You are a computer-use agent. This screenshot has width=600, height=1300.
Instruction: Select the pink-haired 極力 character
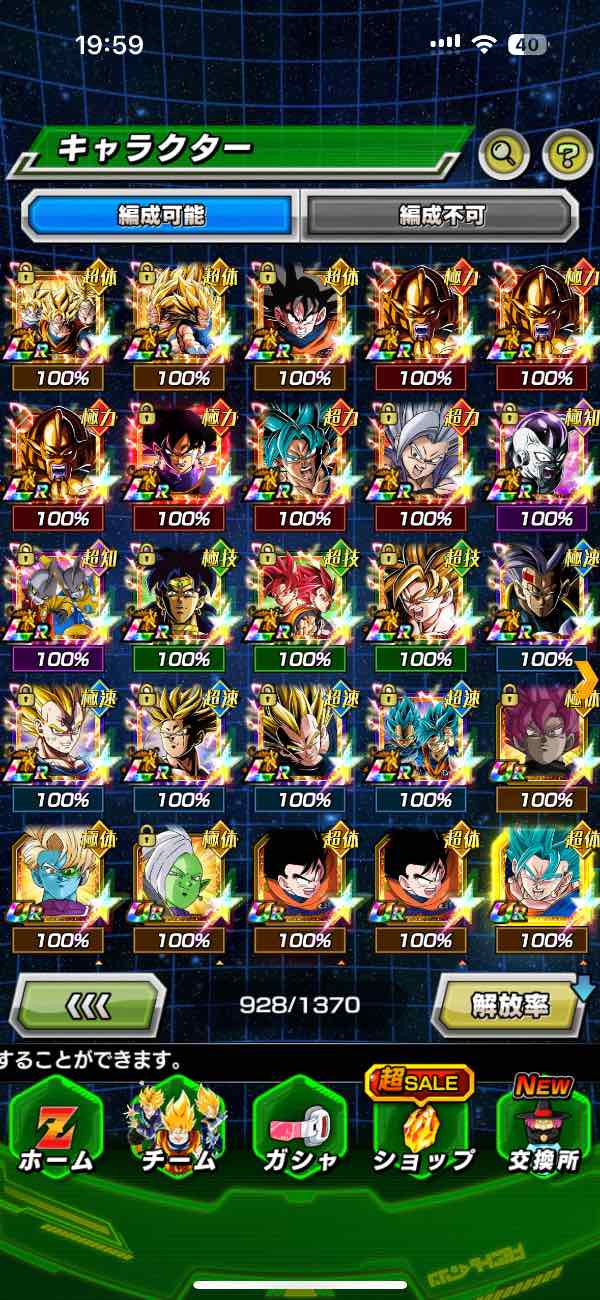click(183, 453)
